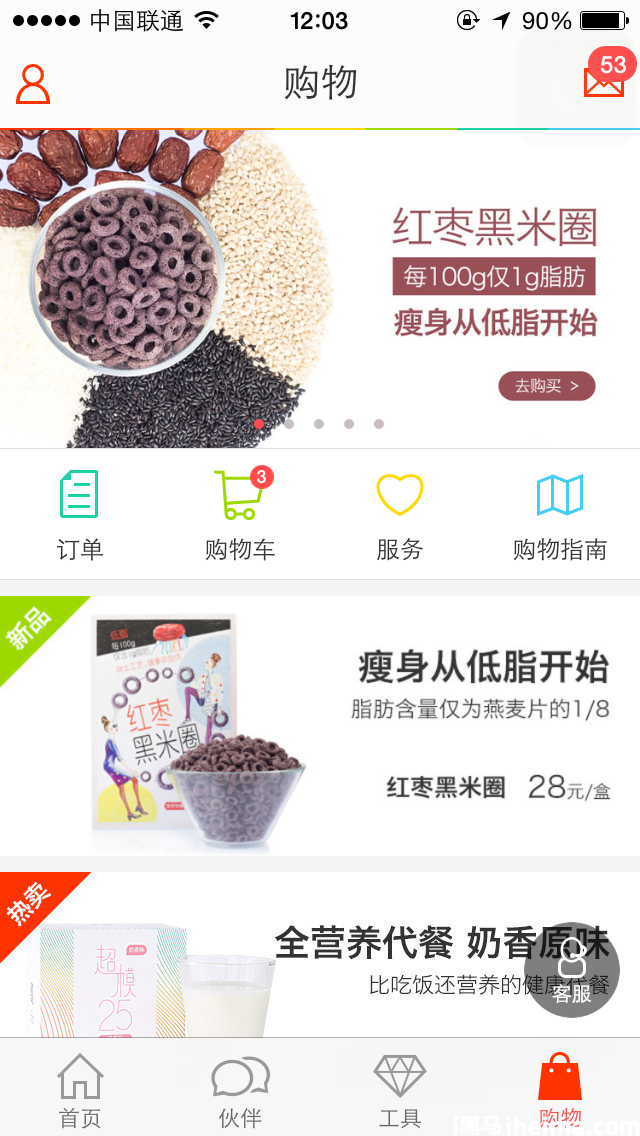
Task: Open 购物指南 shopping guide
Action: click(560, 514)
